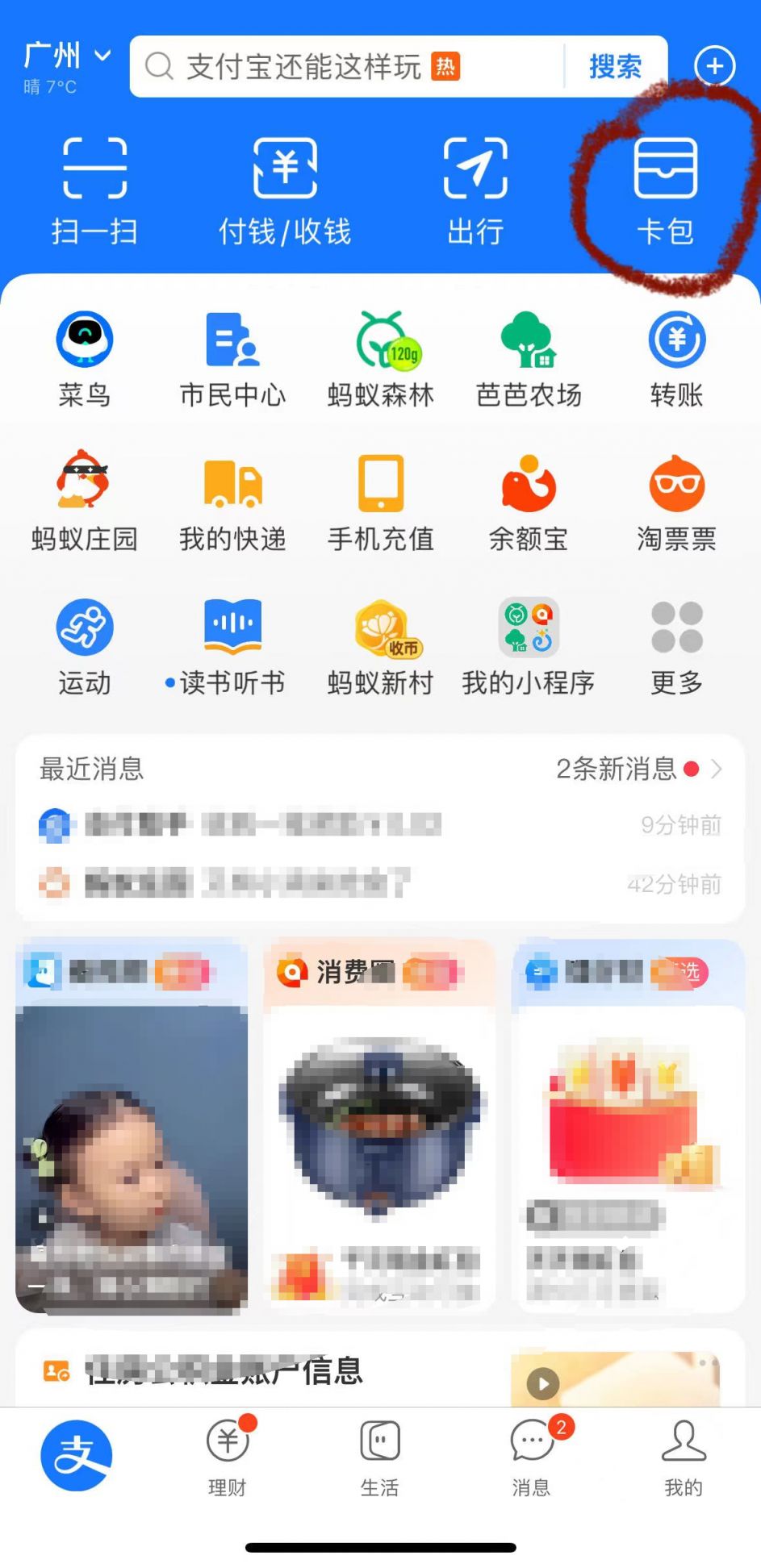Open 转账 transfer
Viewport: 761px width, 1568px height.
[676, 359]
